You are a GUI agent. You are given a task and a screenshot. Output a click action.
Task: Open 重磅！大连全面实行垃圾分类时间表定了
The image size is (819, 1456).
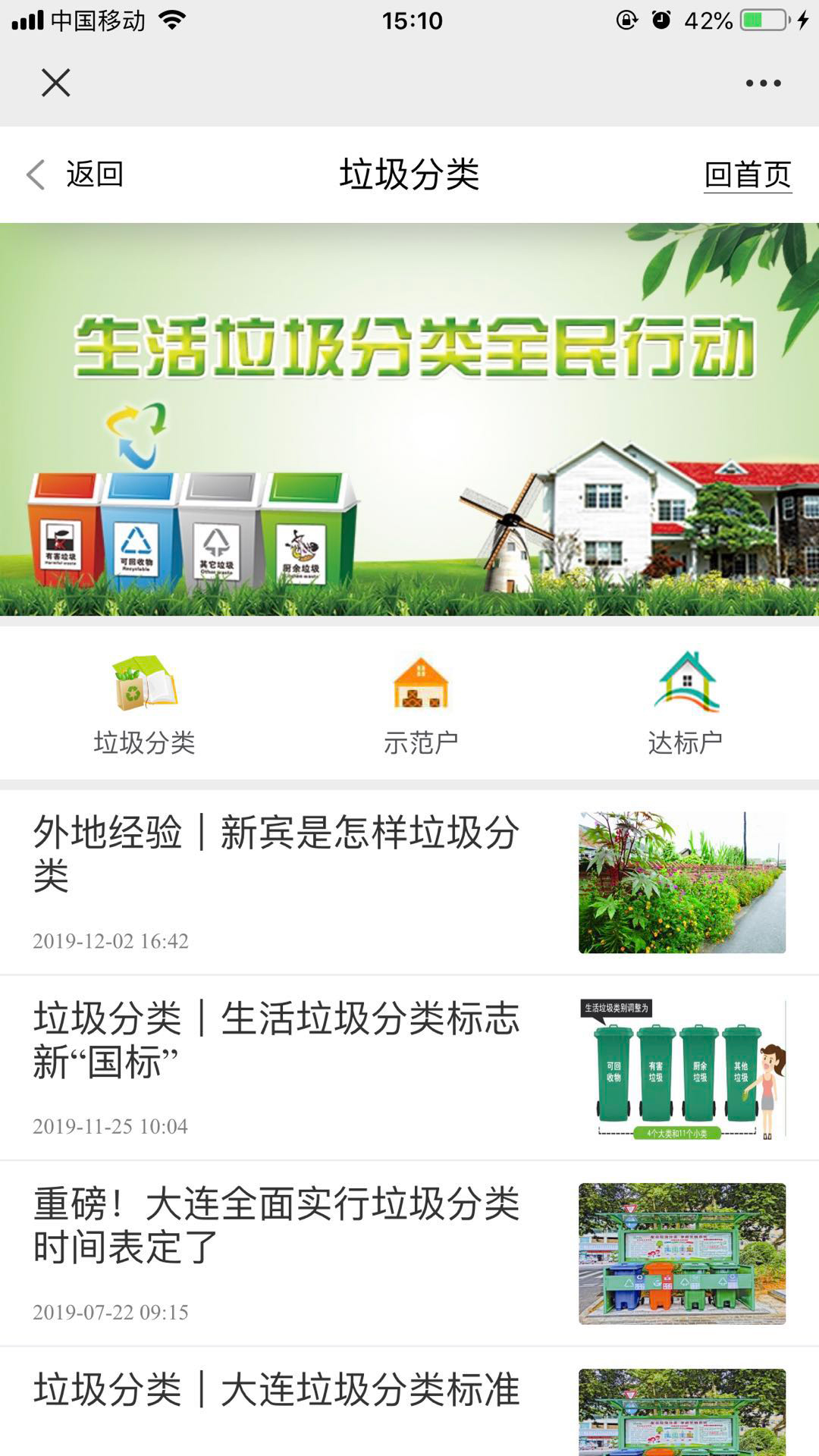(409, 1254)
